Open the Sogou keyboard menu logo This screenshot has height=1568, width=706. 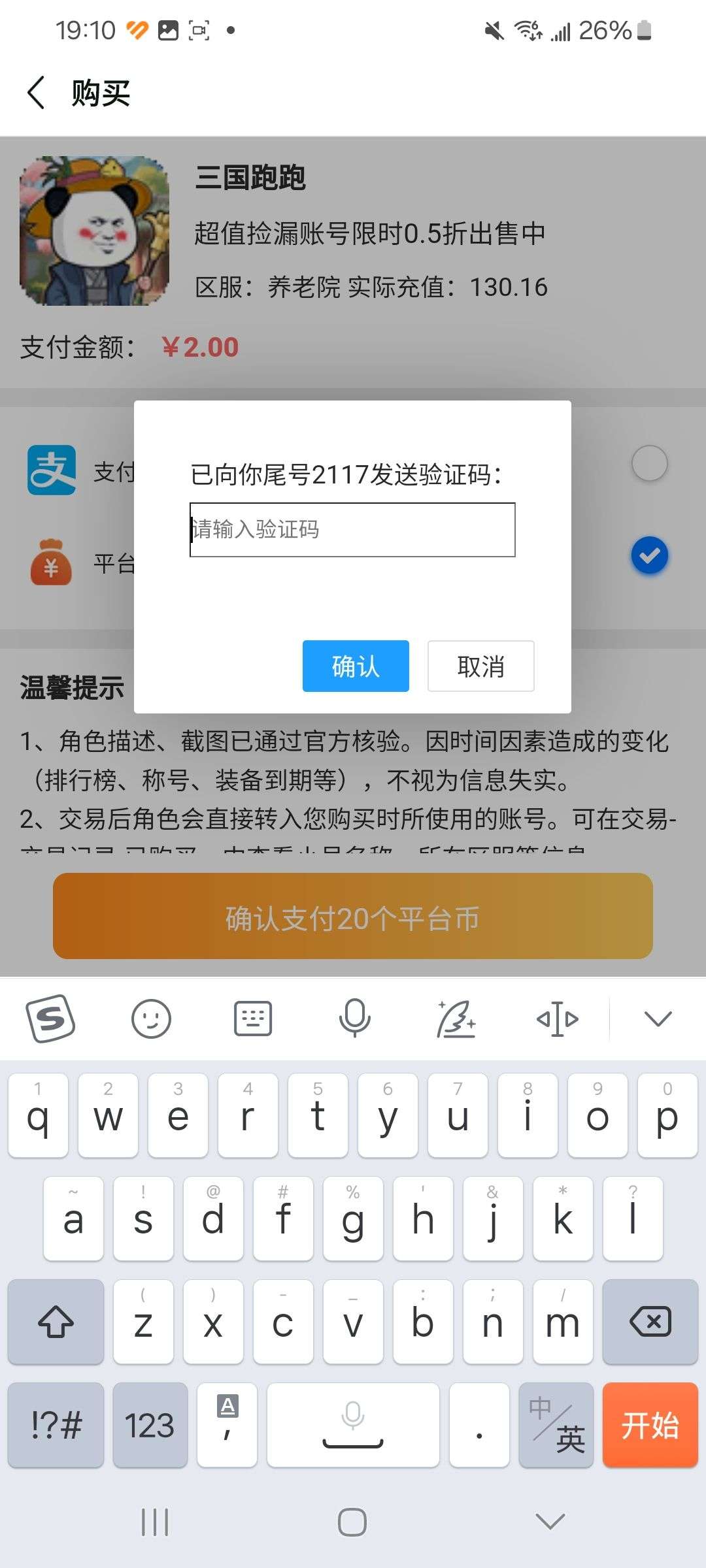(50, 1019)
